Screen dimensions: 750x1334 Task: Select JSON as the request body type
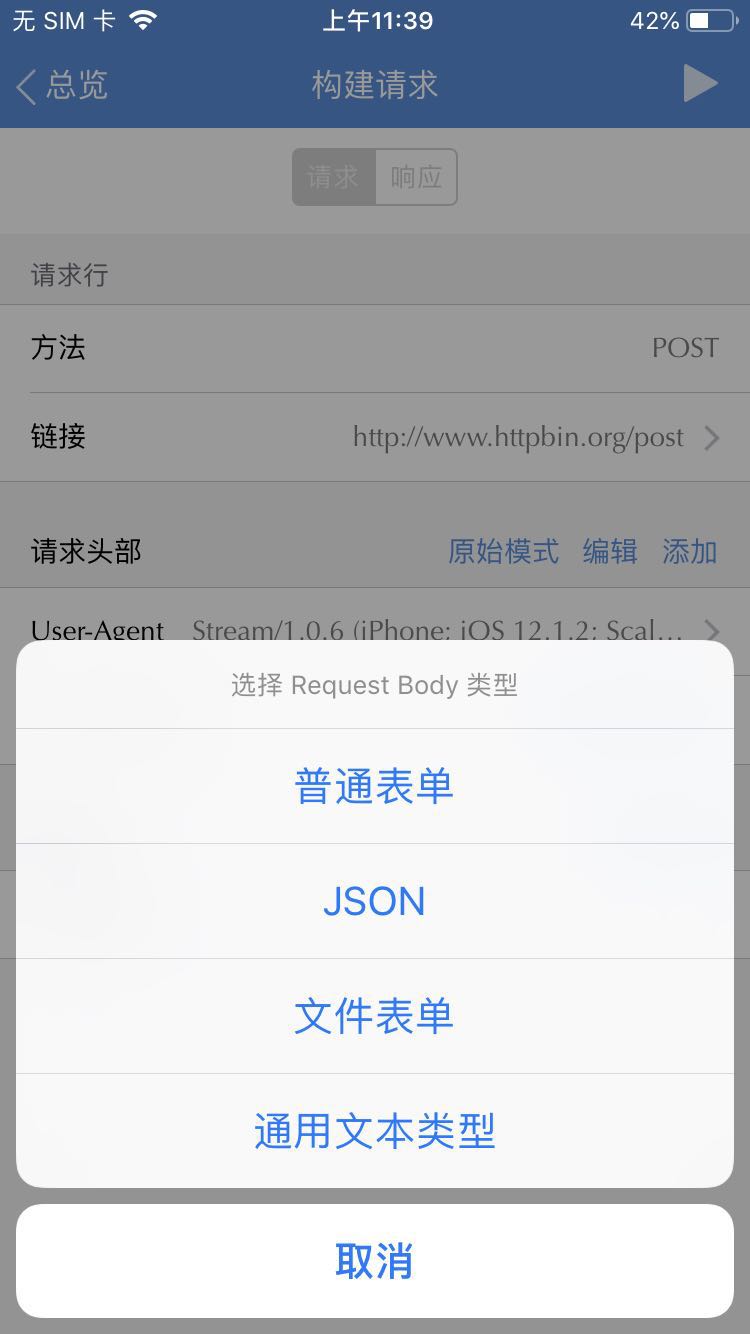[x=375, y=900]
